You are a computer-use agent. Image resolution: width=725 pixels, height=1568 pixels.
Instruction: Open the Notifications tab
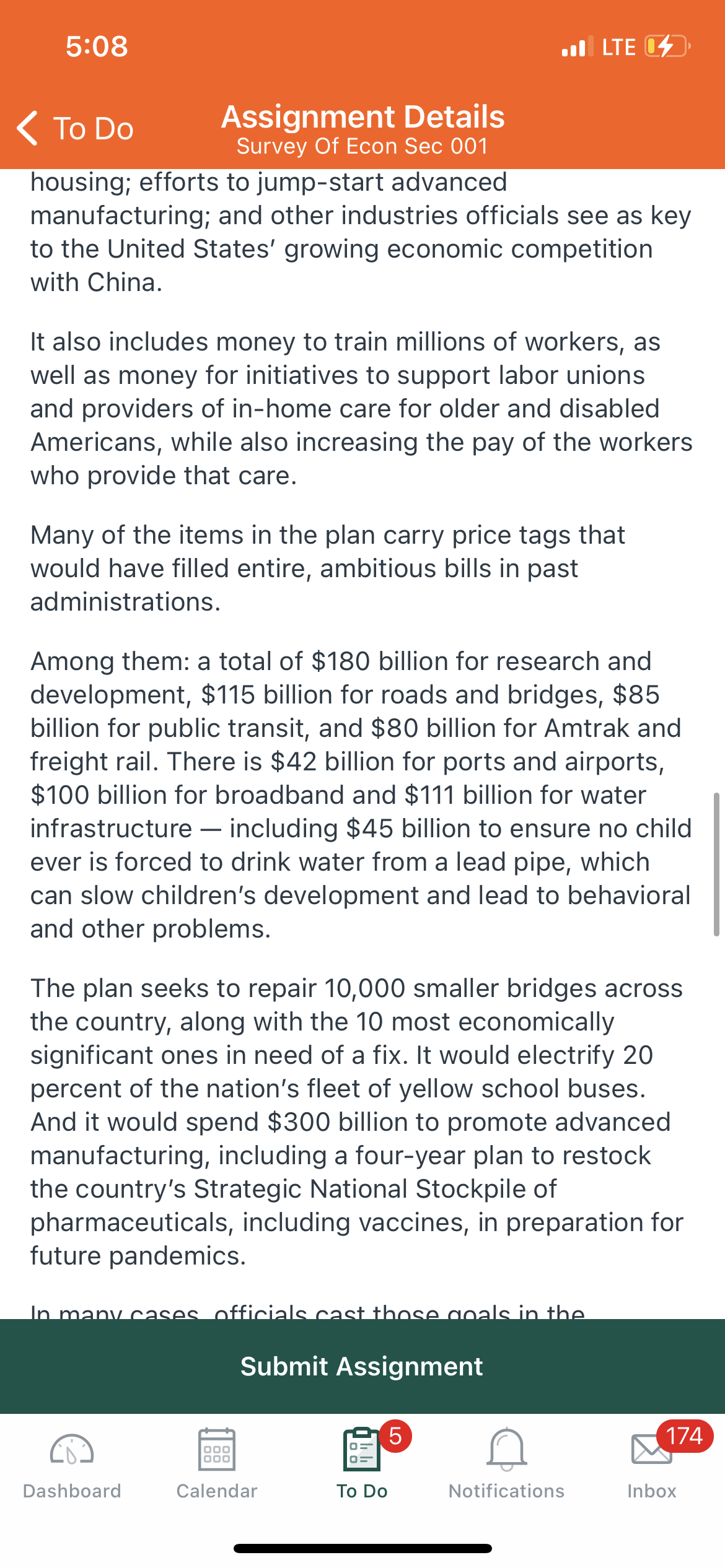pos(507,1464)
